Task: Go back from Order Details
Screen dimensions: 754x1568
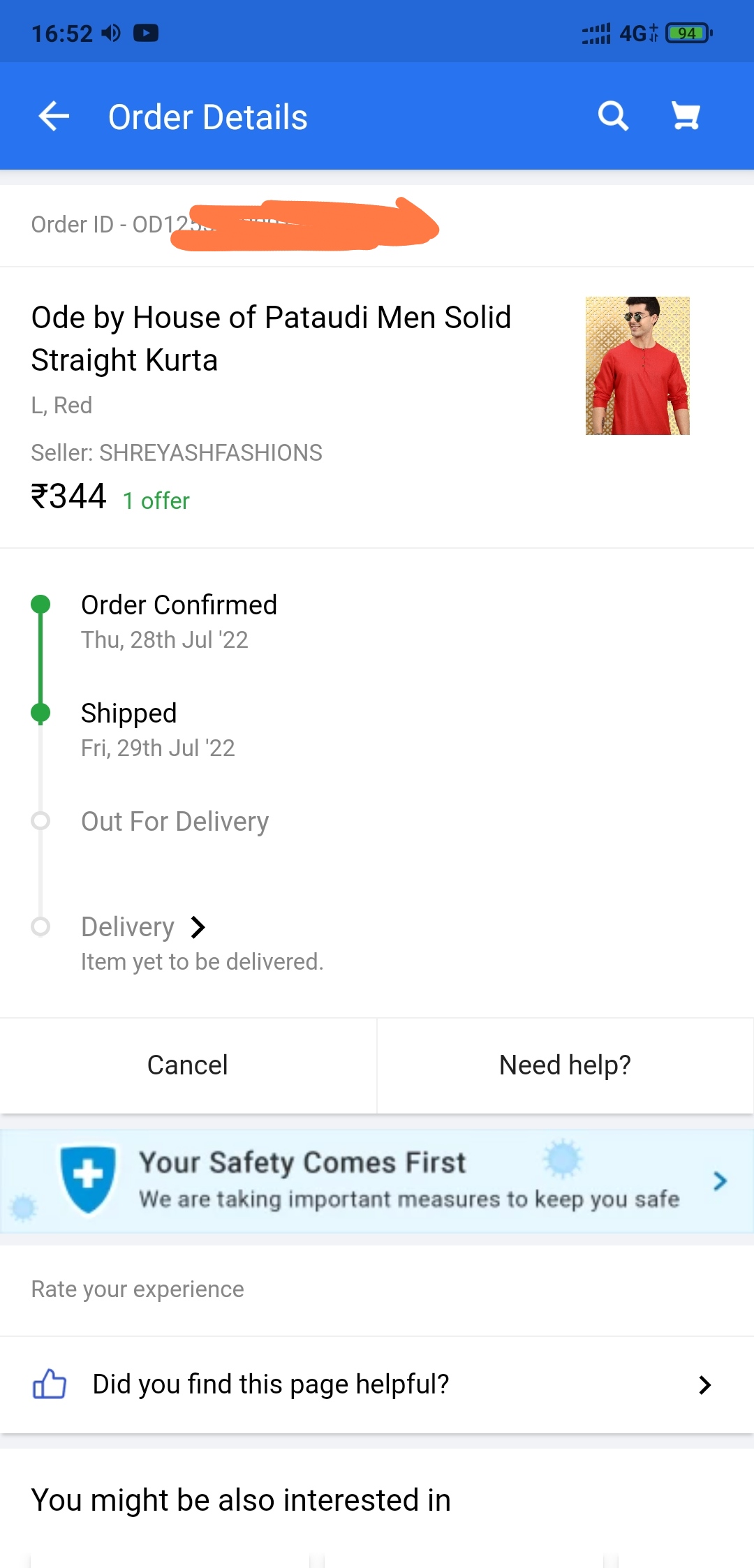Action: click(x=54, y=116)
